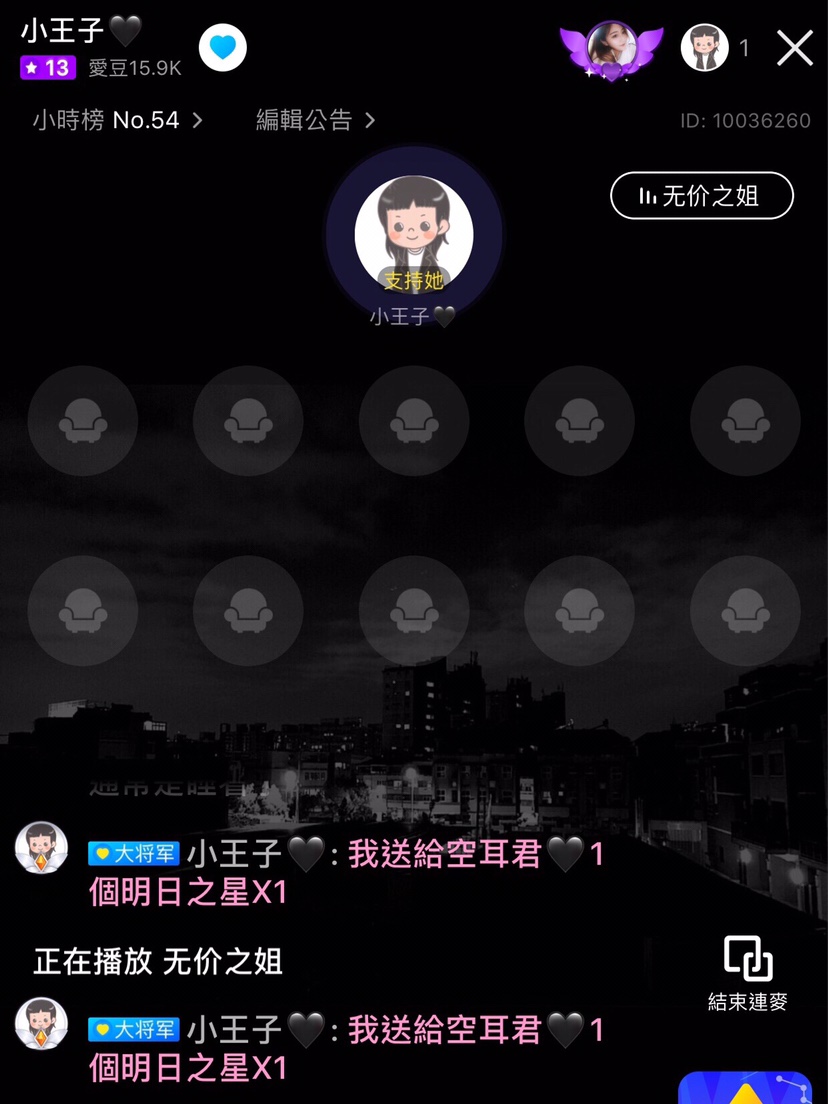Open 小時榜 No.54 ranking

[x=117, y=121]
